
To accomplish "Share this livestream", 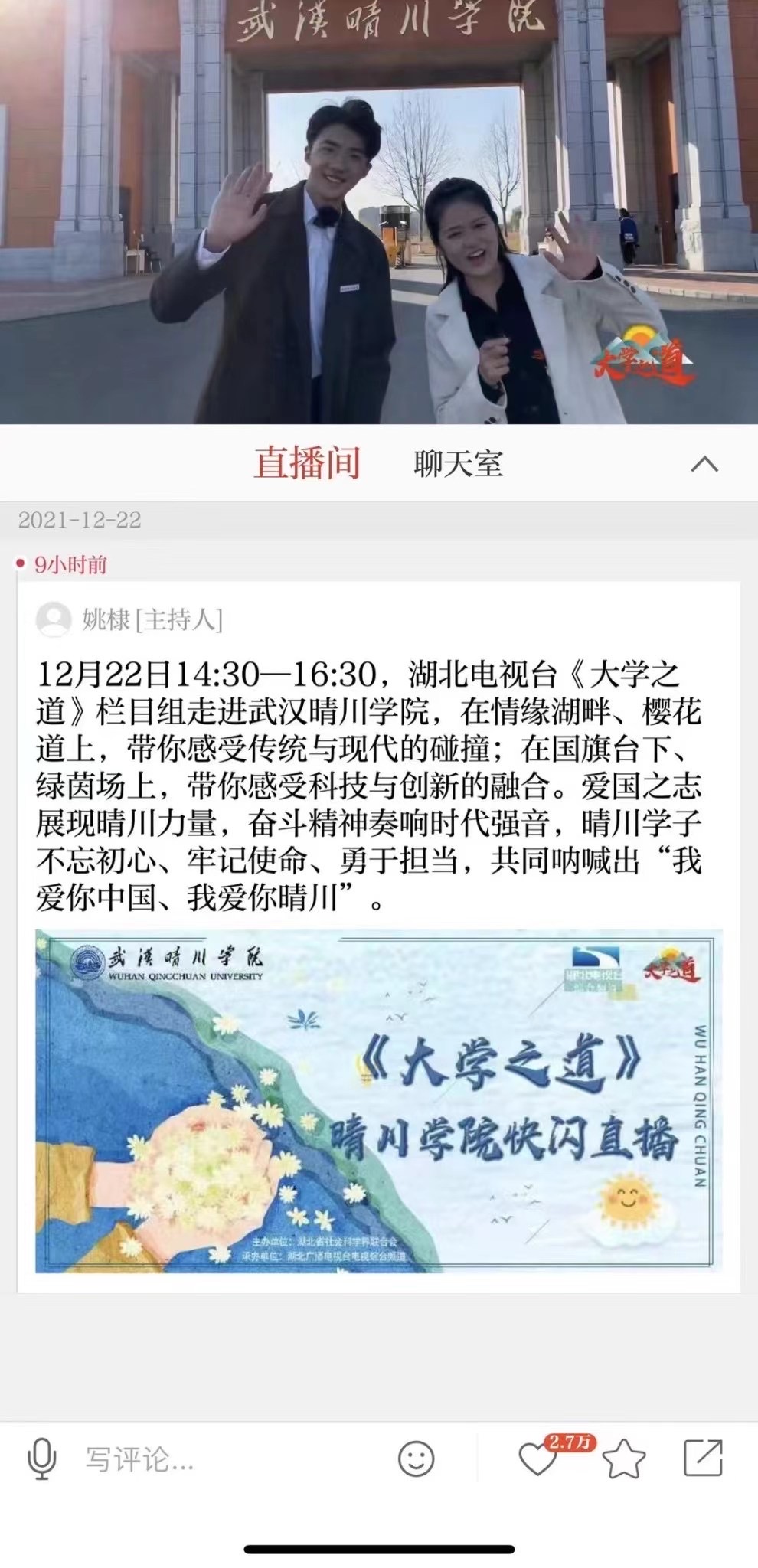I will point(703,1459).
